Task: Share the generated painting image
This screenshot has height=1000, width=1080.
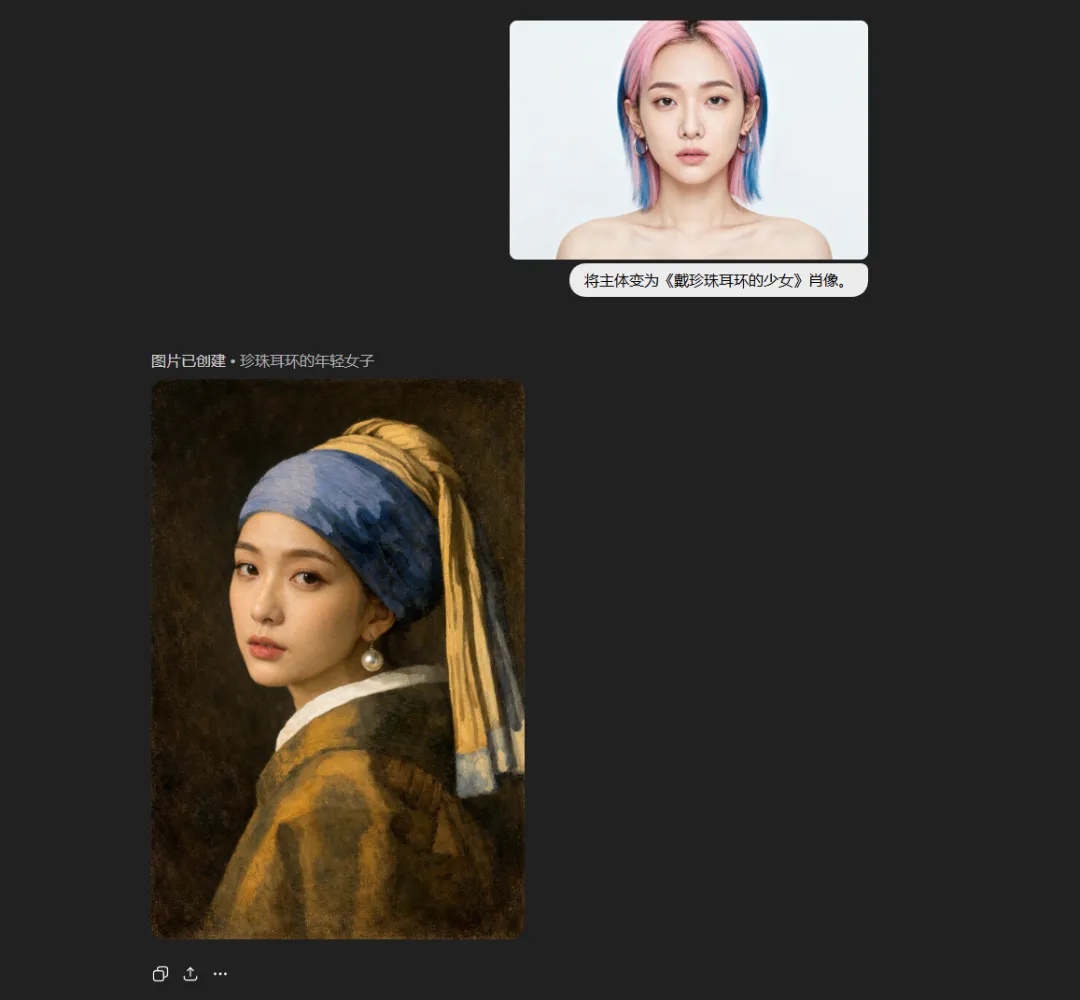Action: (x=190, y=974)
